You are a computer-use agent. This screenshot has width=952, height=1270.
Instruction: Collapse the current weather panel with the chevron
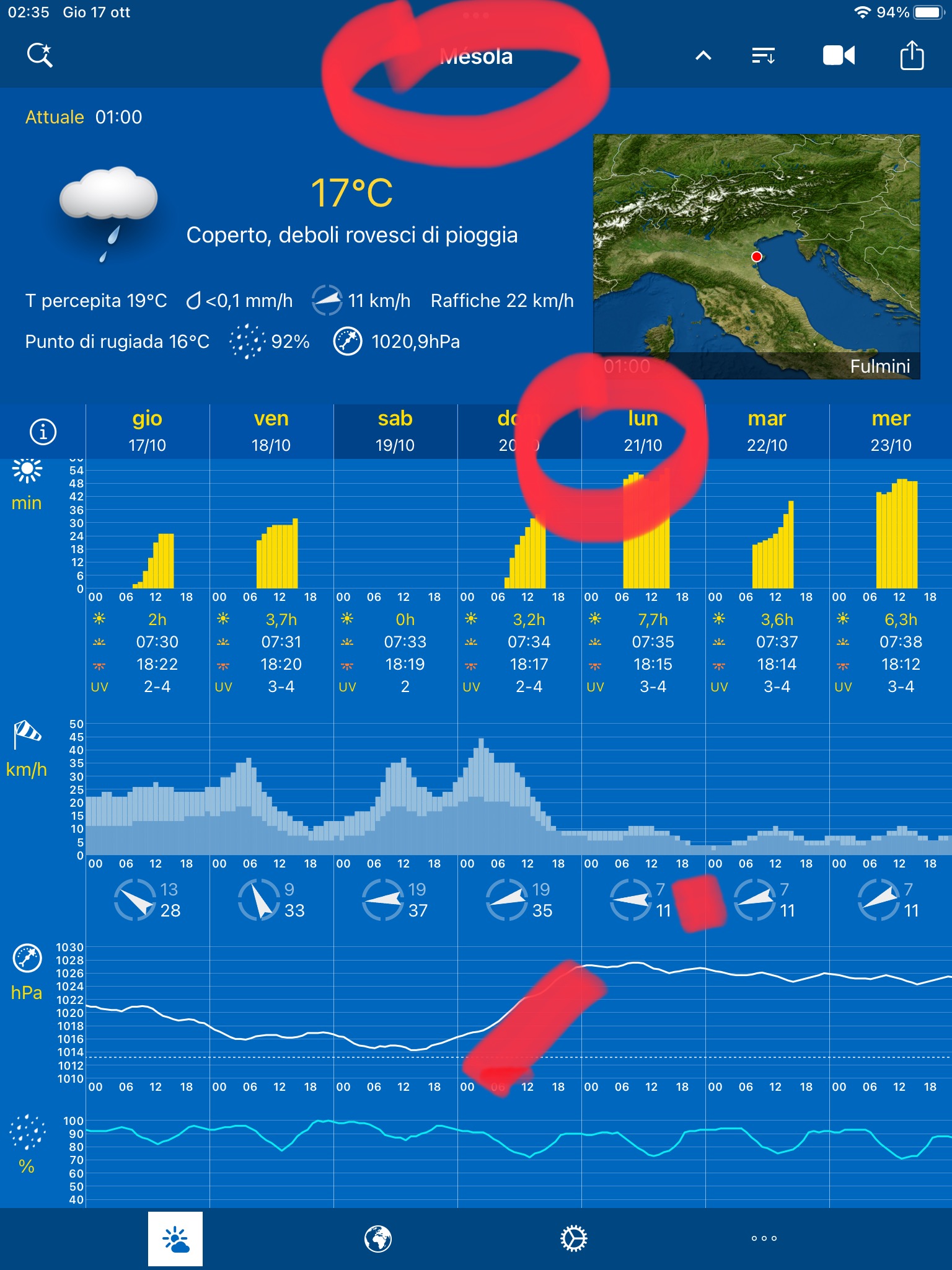(703, 56)
